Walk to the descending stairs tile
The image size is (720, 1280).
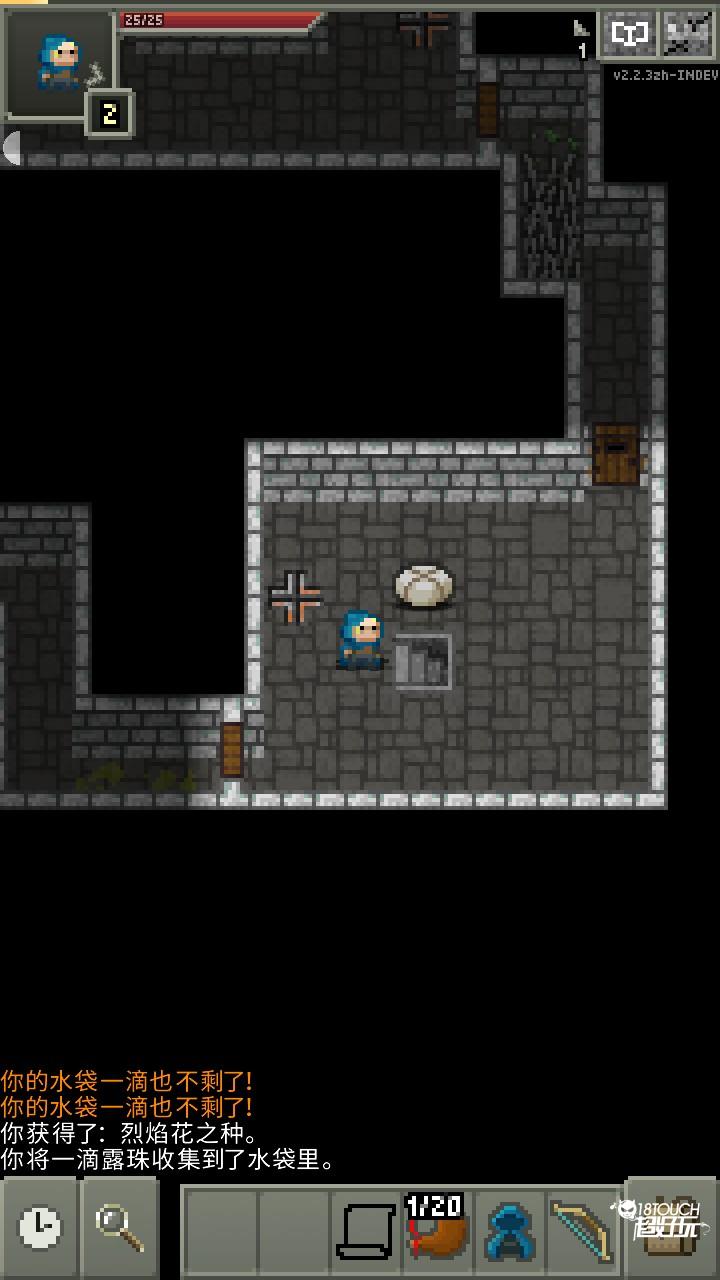pyautogui.click(x=424, y=660)
